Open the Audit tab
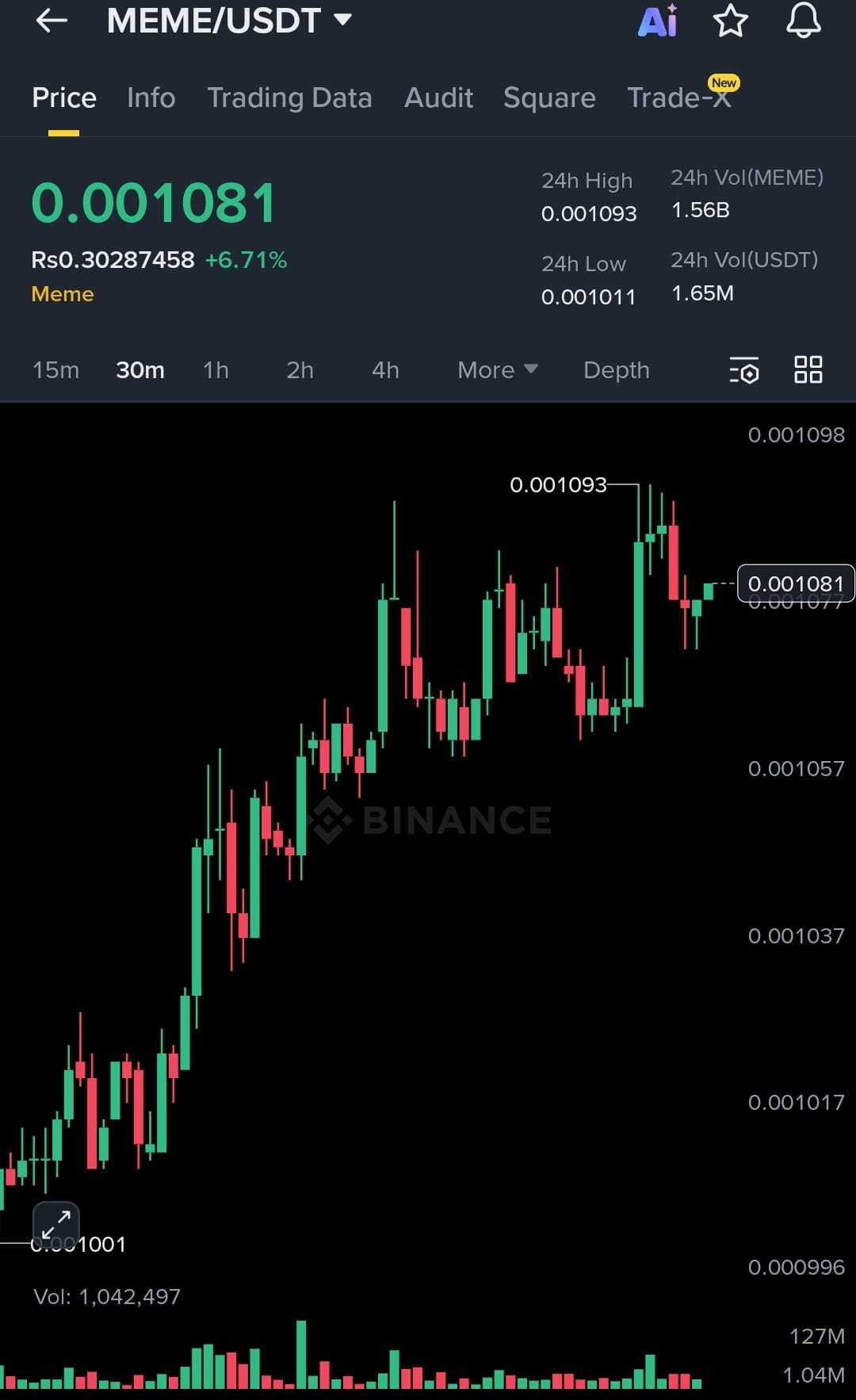This screenshot has height=1400, width=856. click(x=438, y=98)
